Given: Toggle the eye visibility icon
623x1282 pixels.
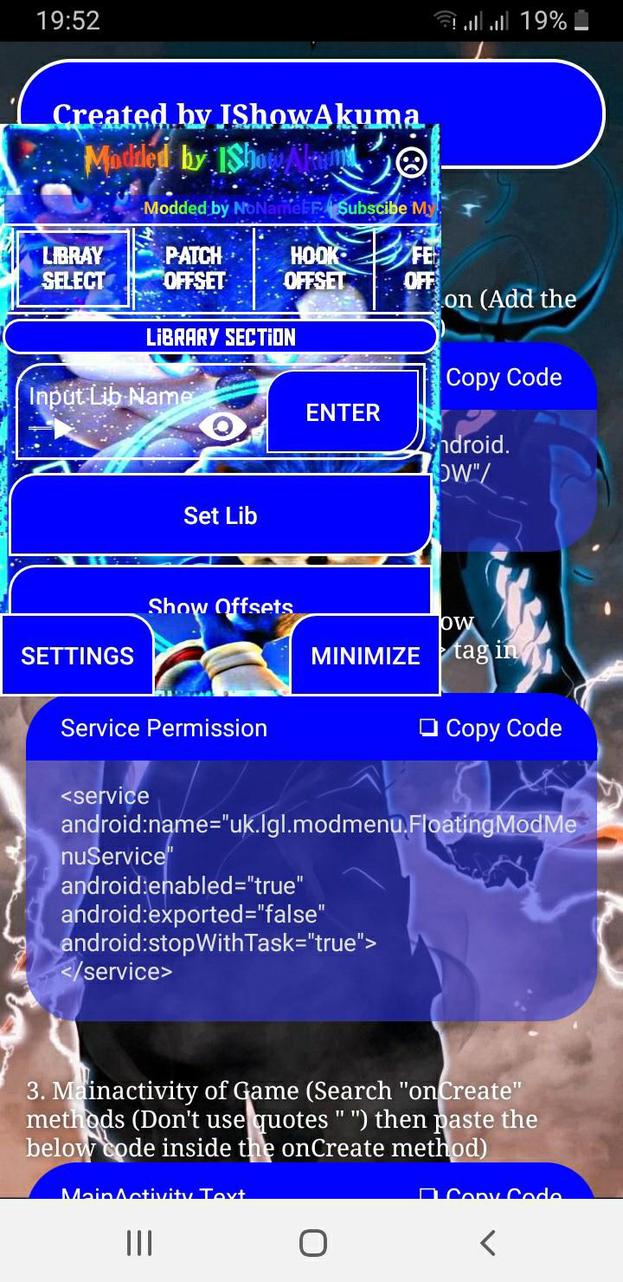Looking at the screenshot, I should point(222,427).
